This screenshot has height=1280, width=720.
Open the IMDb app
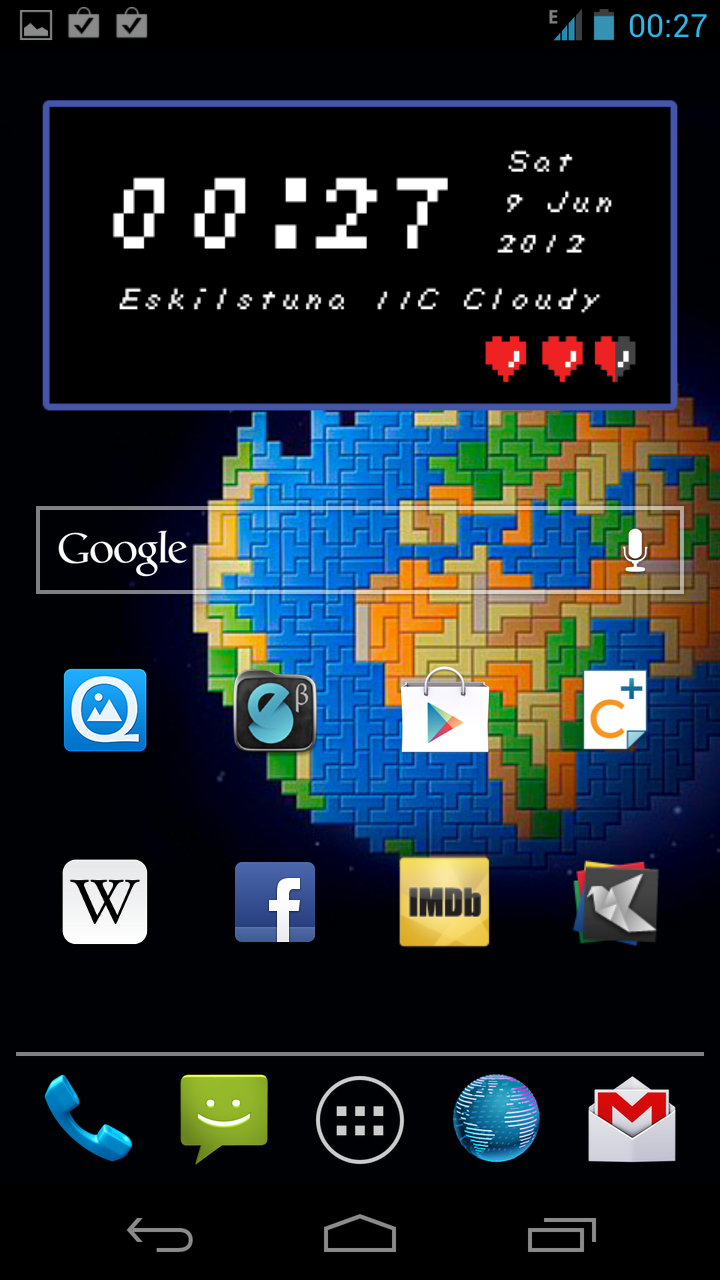click(x=445, y=902)
